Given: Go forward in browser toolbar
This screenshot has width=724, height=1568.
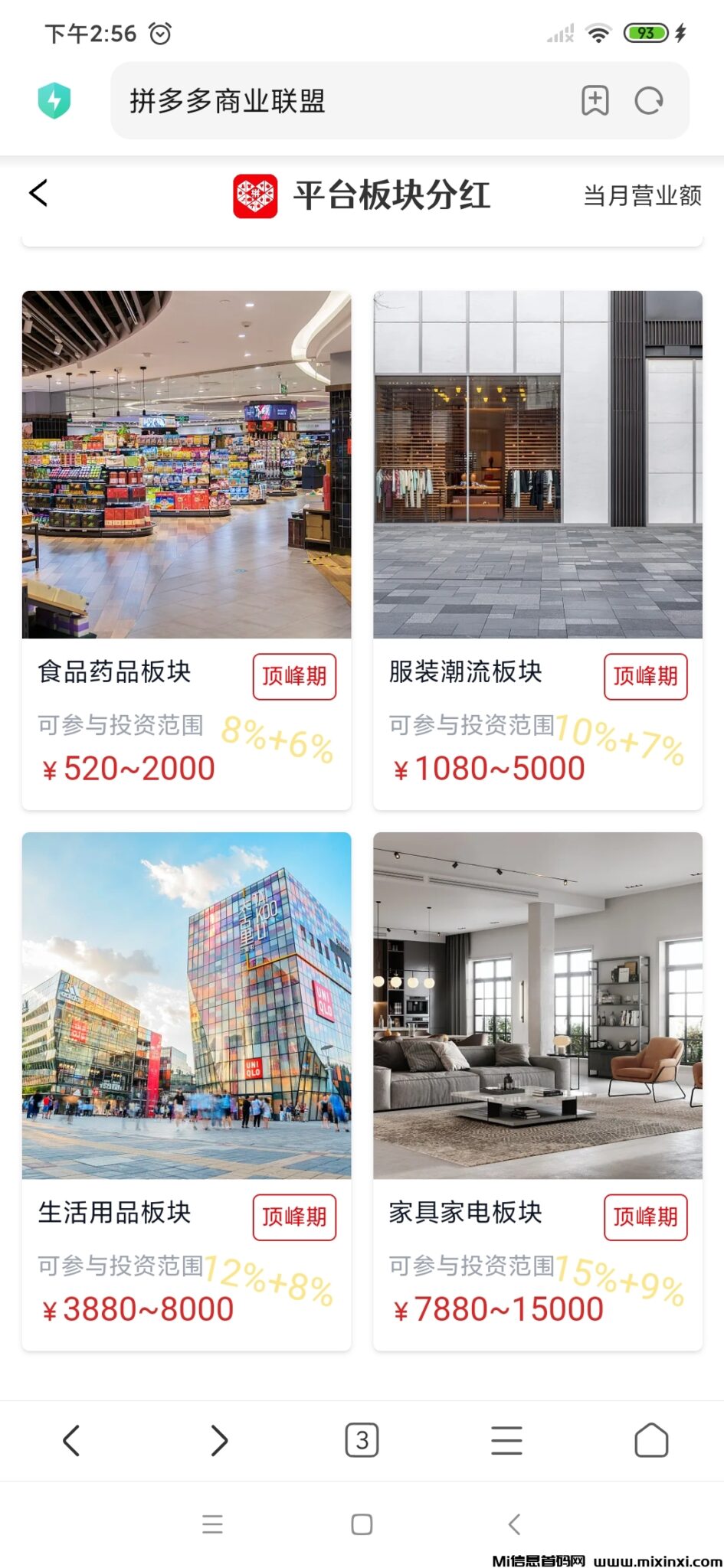Looking at the screenshot, I should (219, 1440).
